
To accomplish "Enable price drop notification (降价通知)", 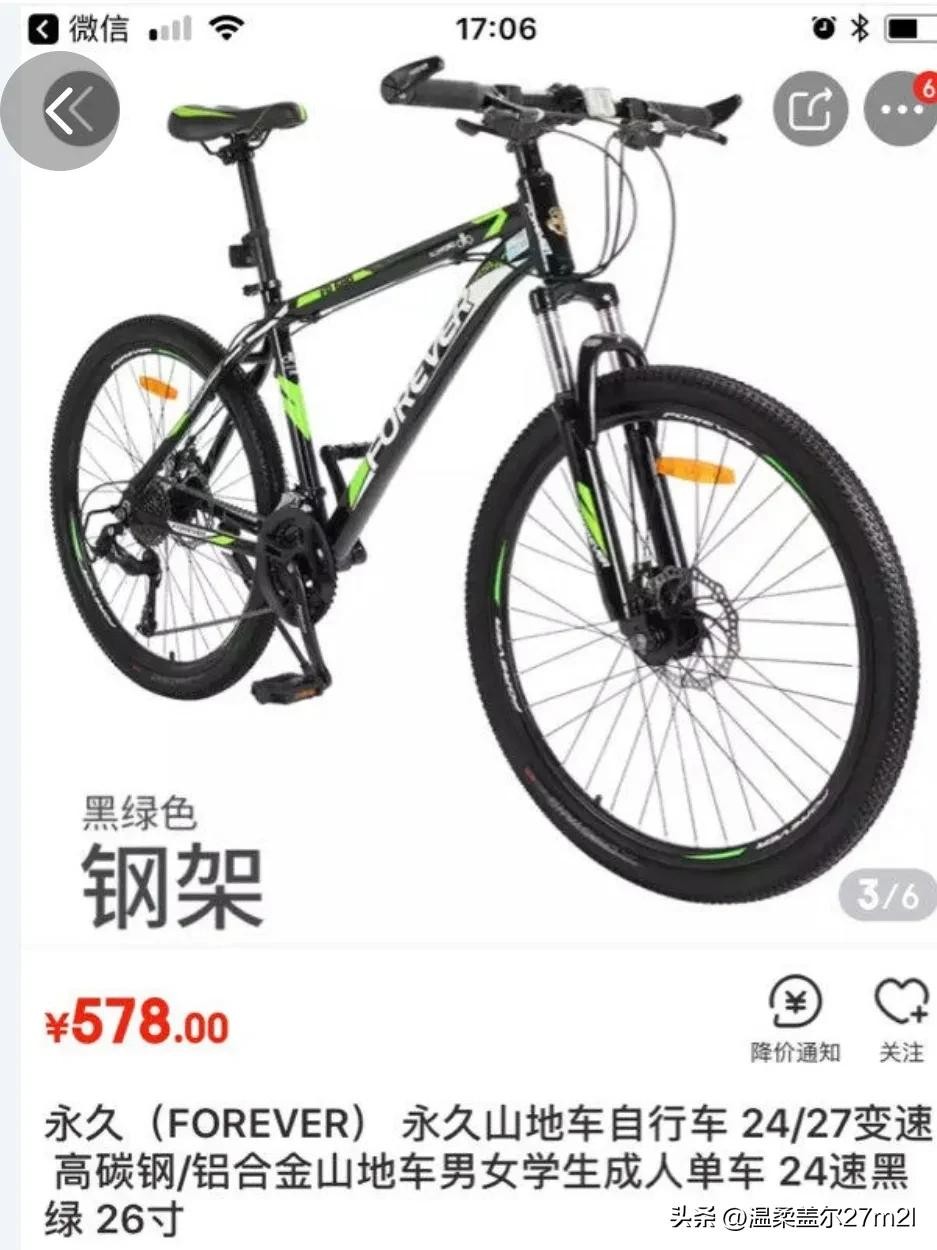I will pos(795,1017).
